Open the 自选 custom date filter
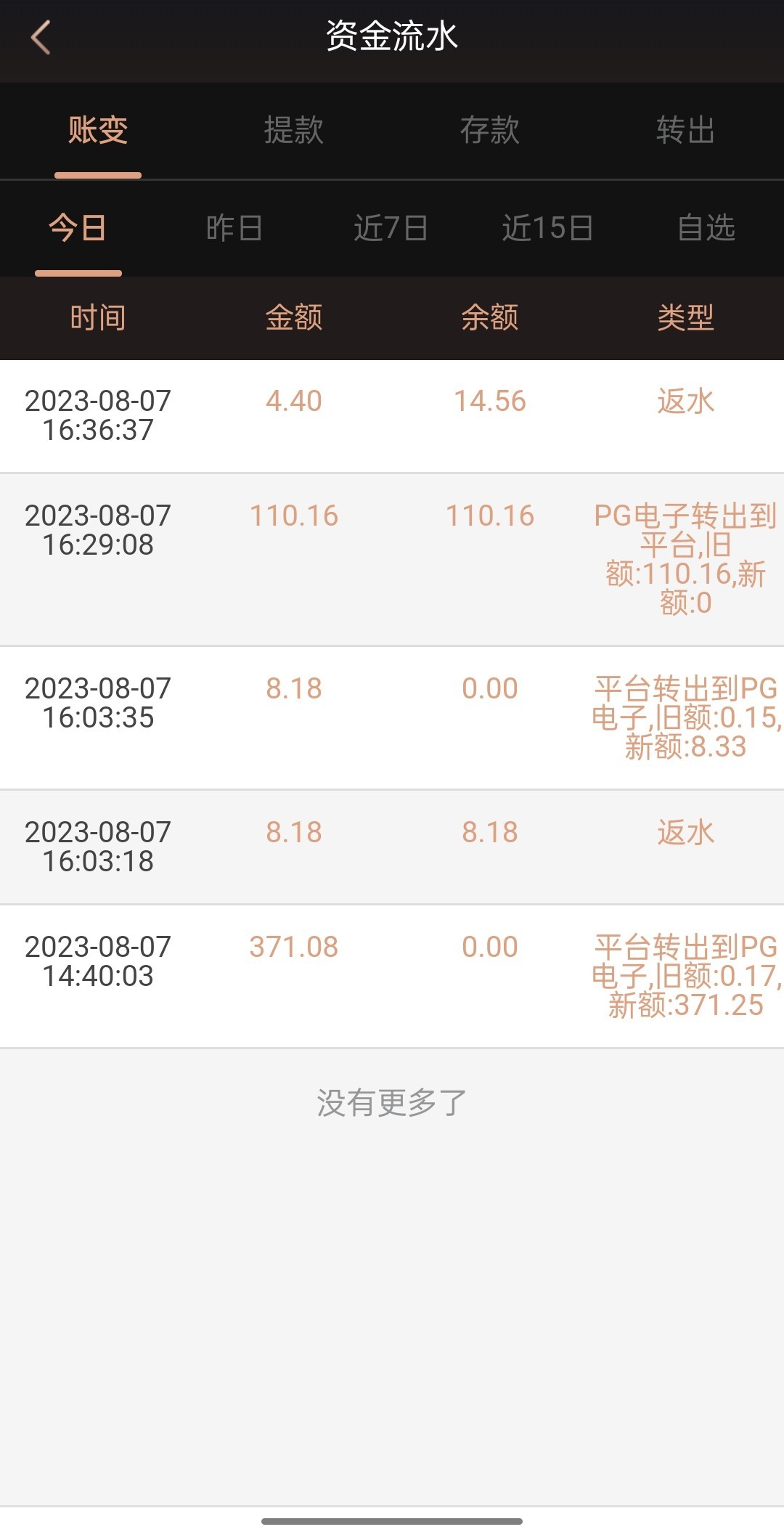Viewport: 784px width, 1540px height. tap(706, 228)
